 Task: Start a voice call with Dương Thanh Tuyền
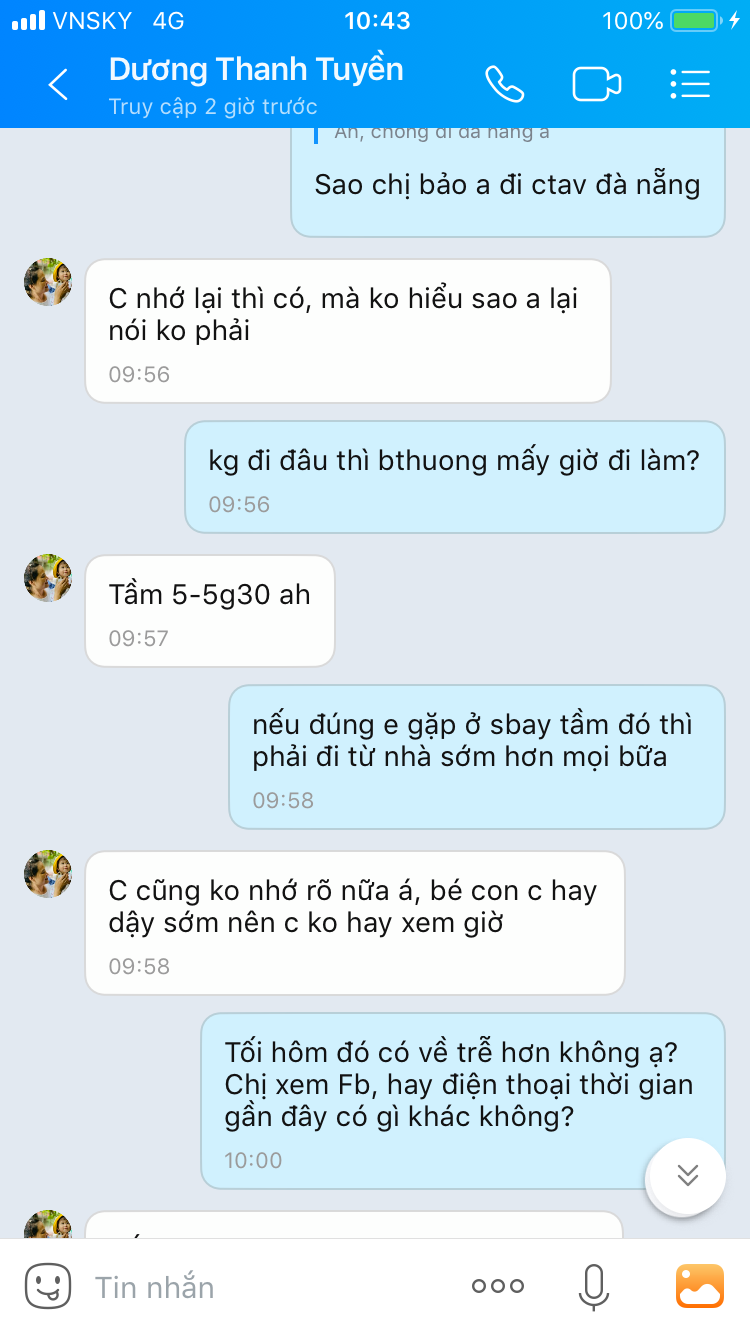coord(505,85)
